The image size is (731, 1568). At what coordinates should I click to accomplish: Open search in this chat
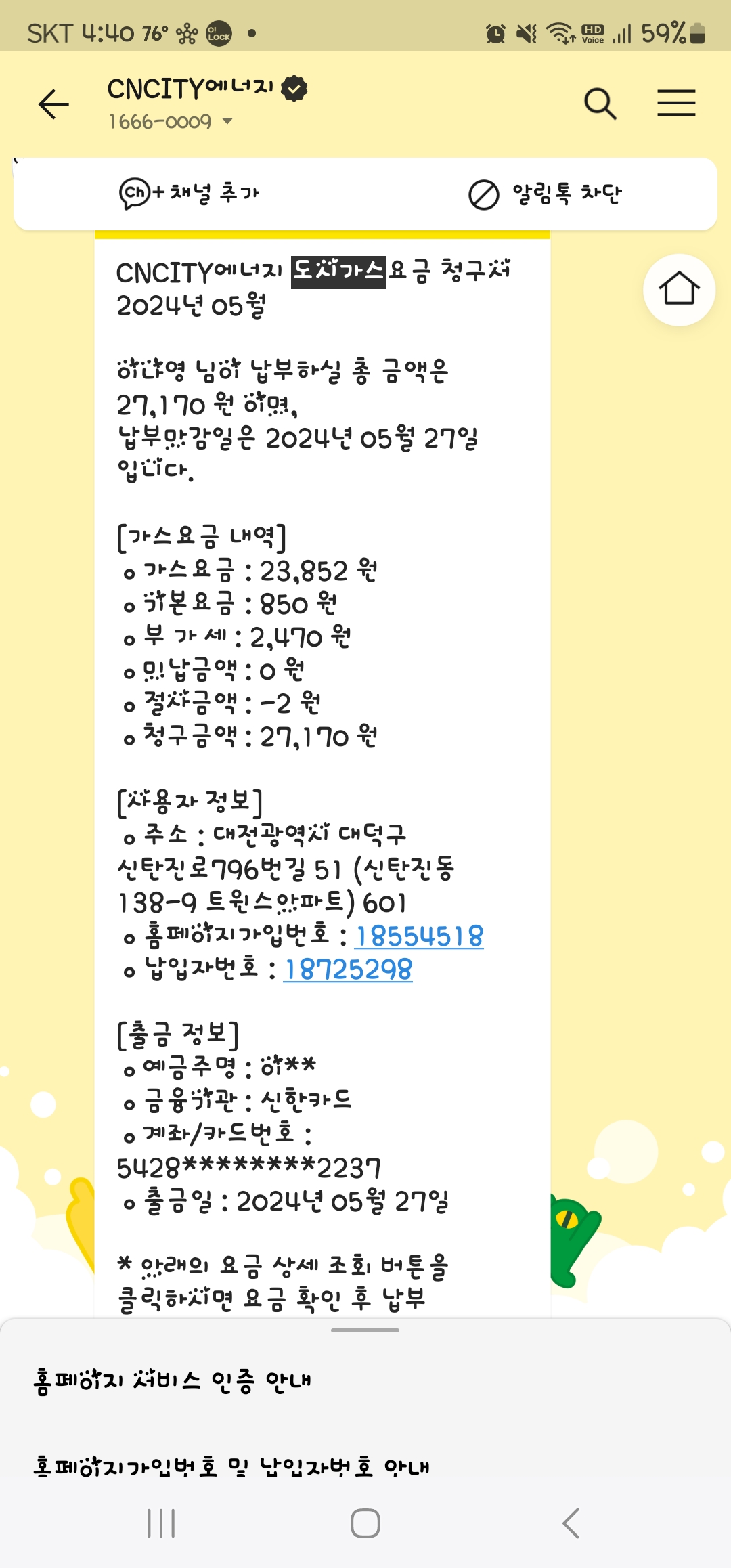(600, 104)
